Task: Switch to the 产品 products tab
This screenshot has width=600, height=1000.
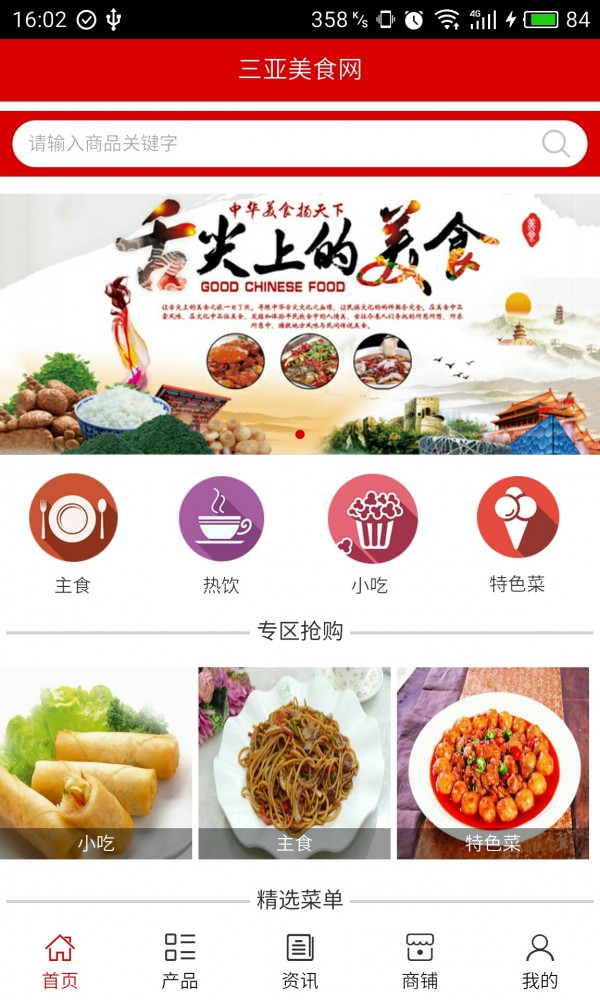Action: [180, 960]
